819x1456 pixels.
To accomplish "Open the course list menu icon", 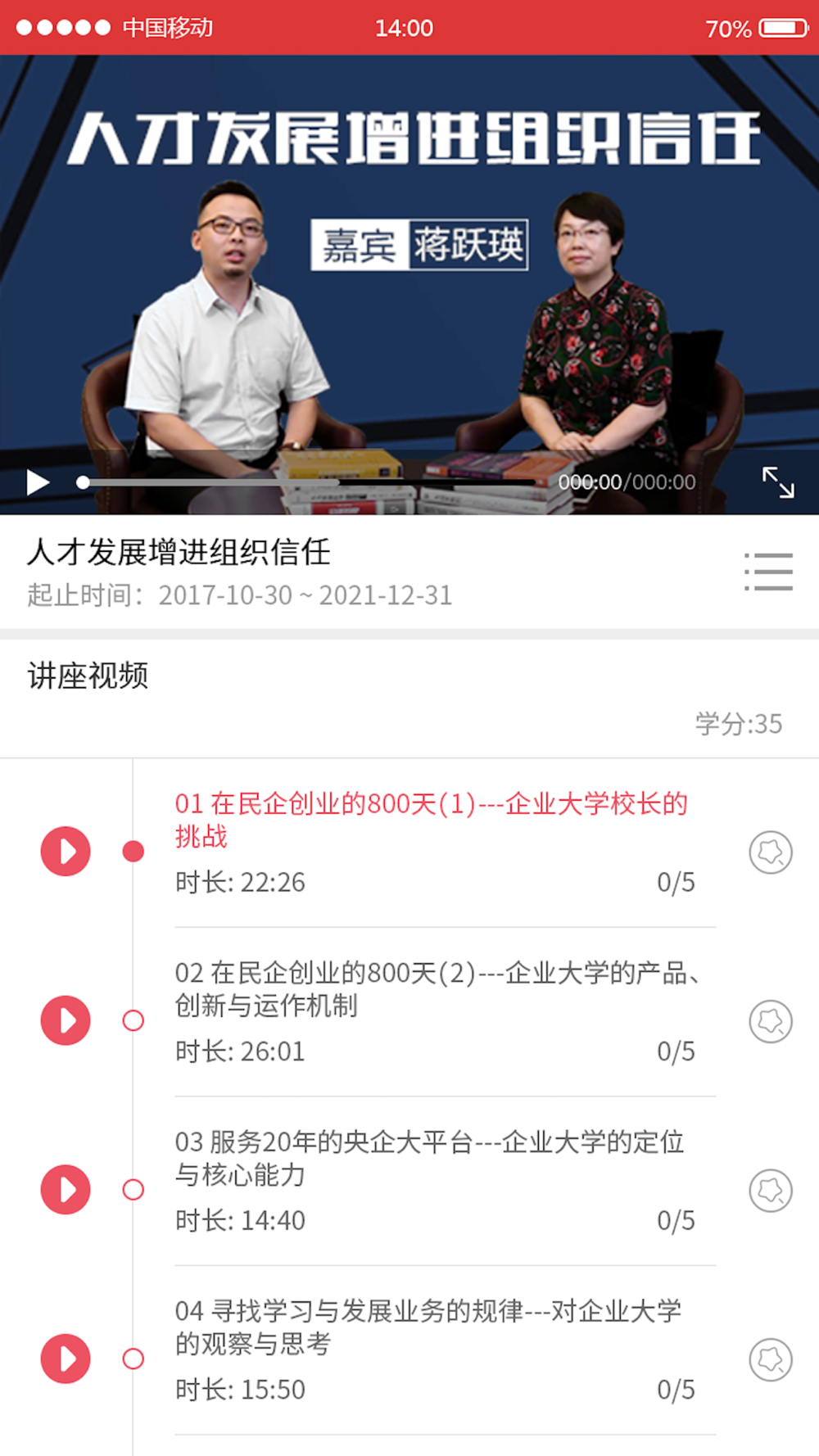I will pos(768,572).
